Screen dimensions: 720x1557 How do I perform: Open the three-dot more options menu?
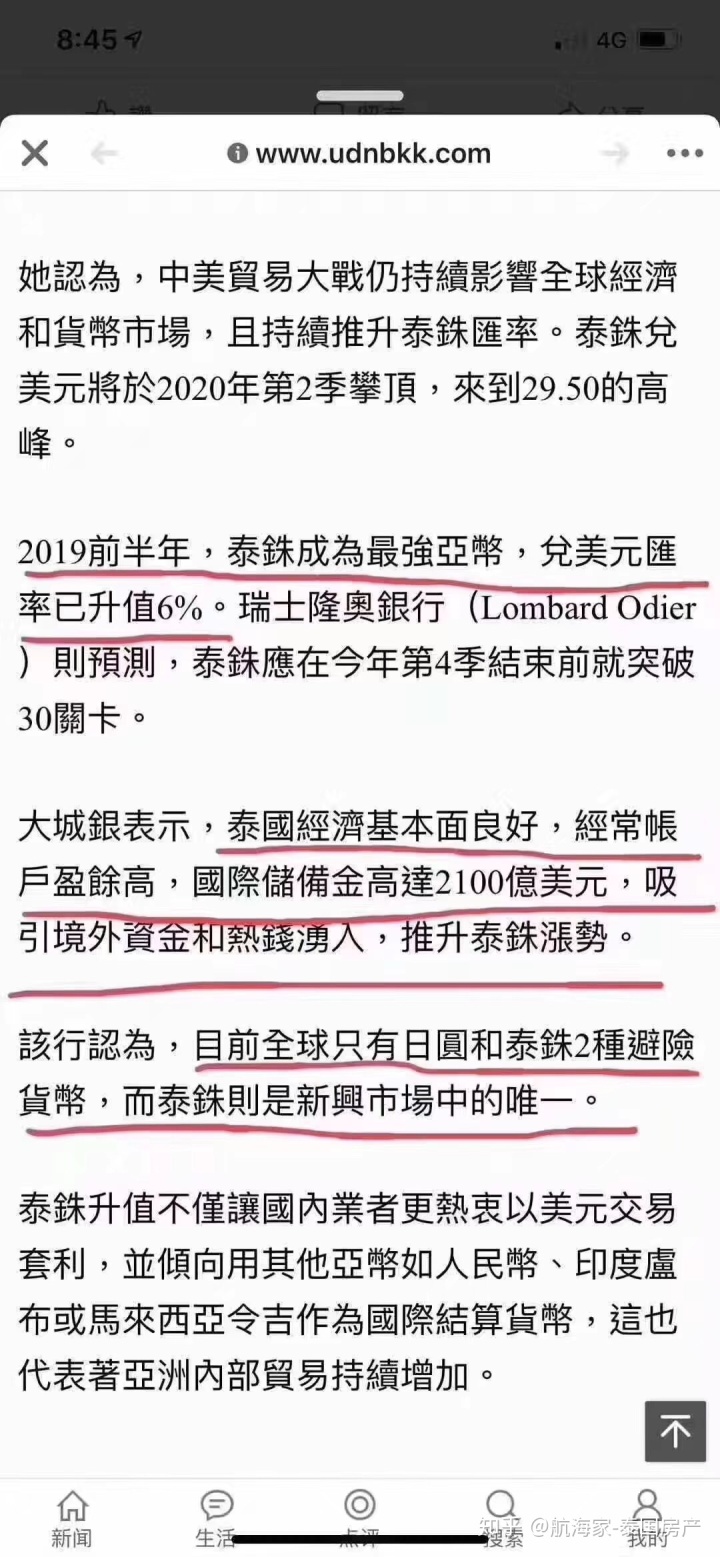tap(685, 154)
